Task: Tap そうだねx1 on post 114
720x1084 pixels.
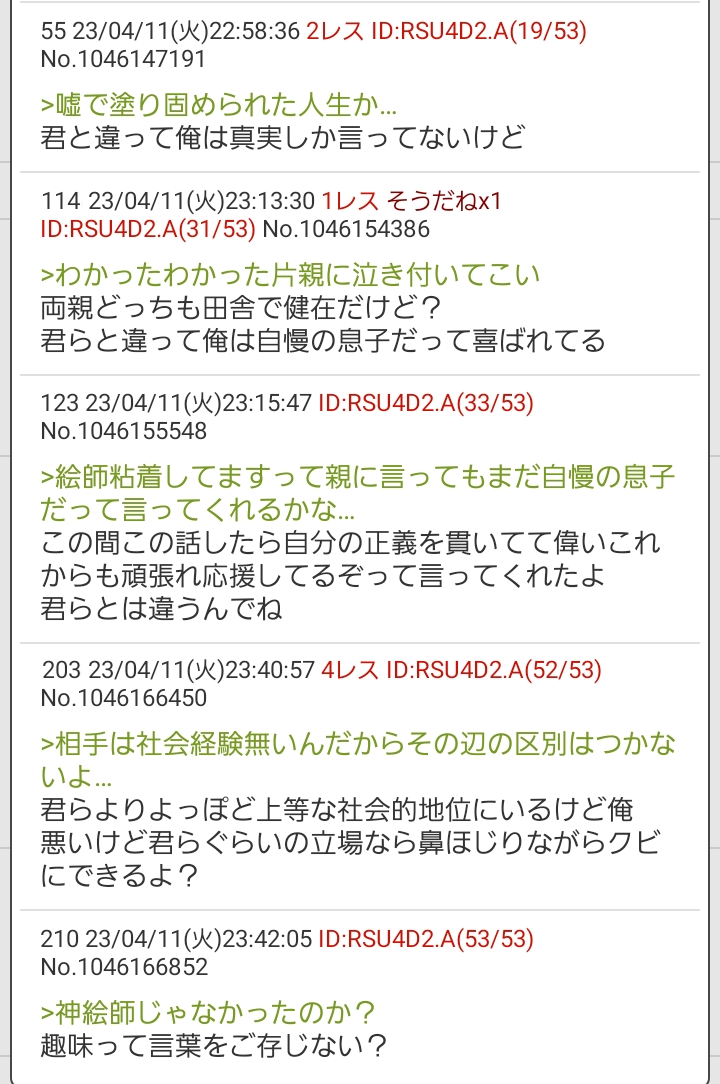Action: (443, 201)
